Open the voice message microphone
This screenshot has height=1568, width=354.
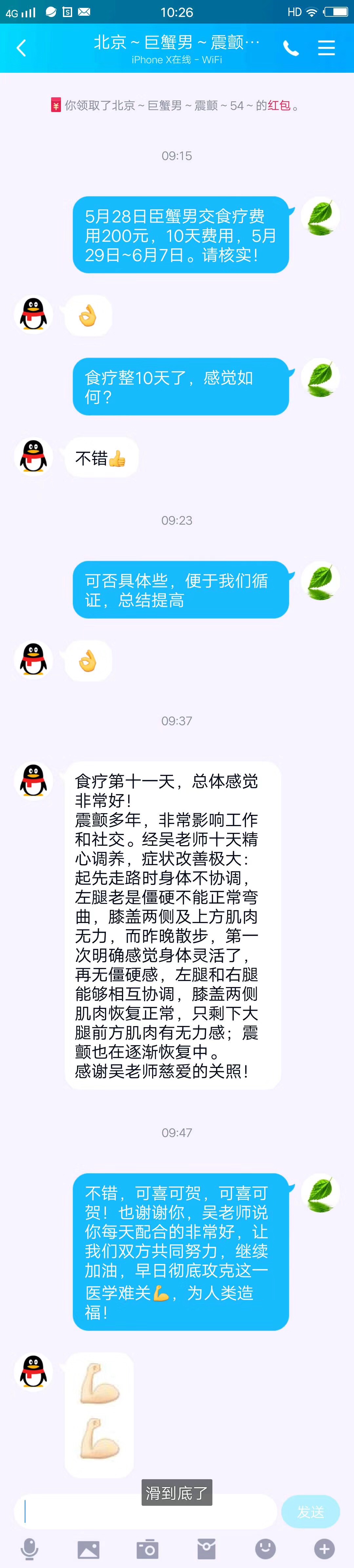tap(29, 1548)
